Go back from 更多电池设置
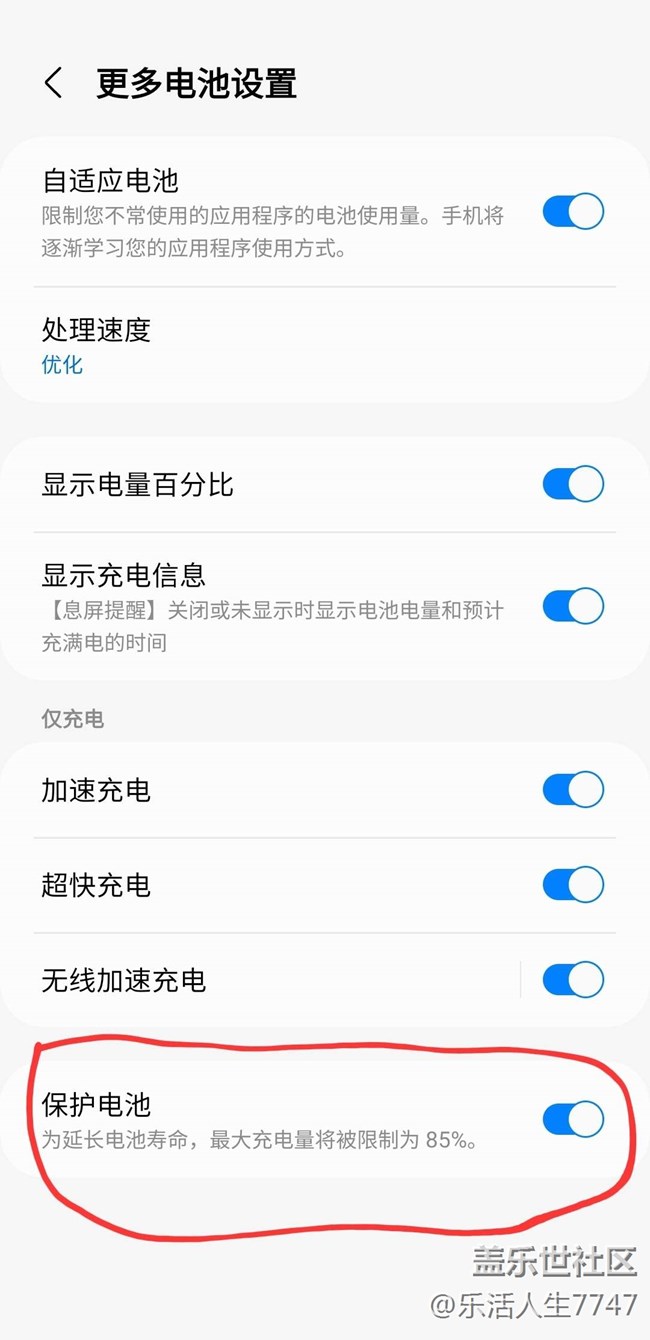Viewport: 650px width, 1340px height. (x=54, y=83)
